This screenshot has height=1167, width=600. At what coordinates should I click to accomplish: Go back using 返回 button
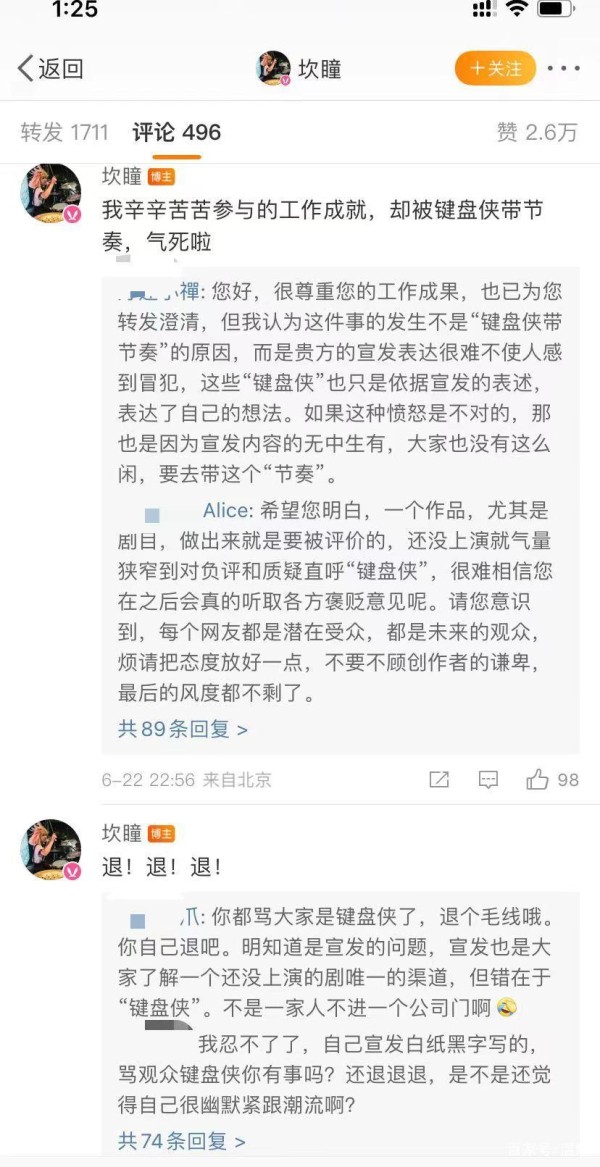(x=50, y=69)
